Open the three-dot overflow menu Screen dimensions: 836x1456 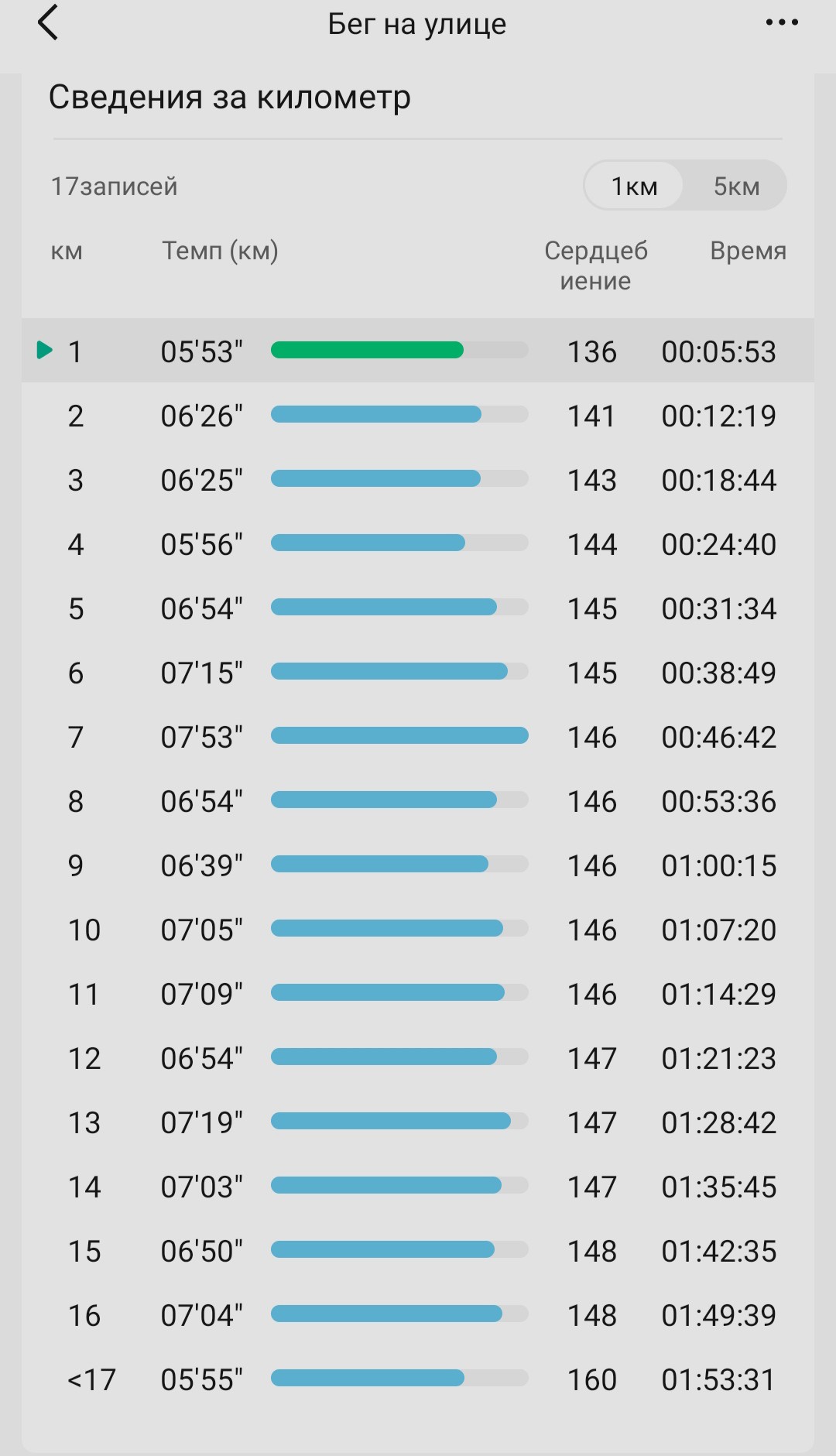(782, 22)
